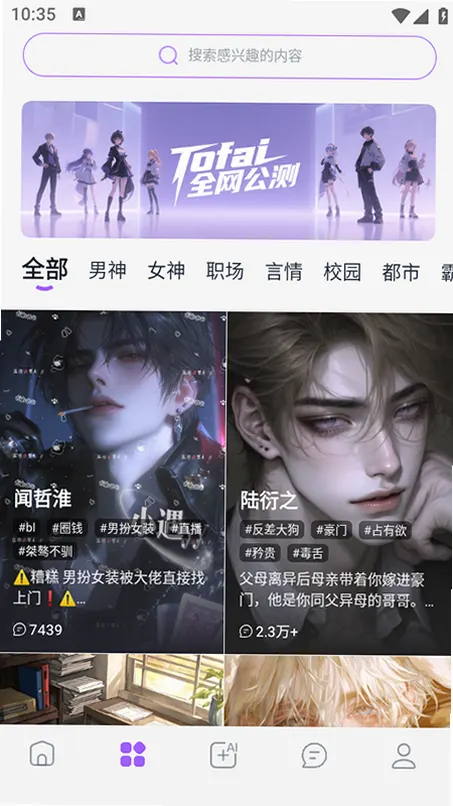Select the 都市 category tab
The height and width of the screenshot is (806, 453).
401,270
